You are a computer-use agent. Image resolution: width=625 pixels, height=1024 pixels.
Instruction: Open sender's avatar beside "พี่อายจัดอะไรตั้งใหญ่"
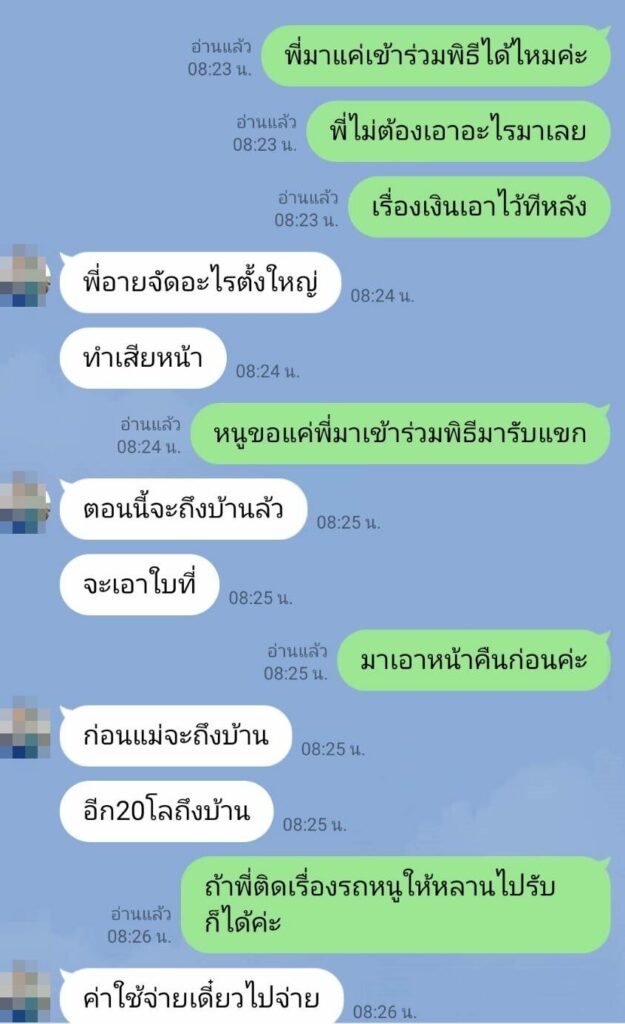tap(23, 274)
